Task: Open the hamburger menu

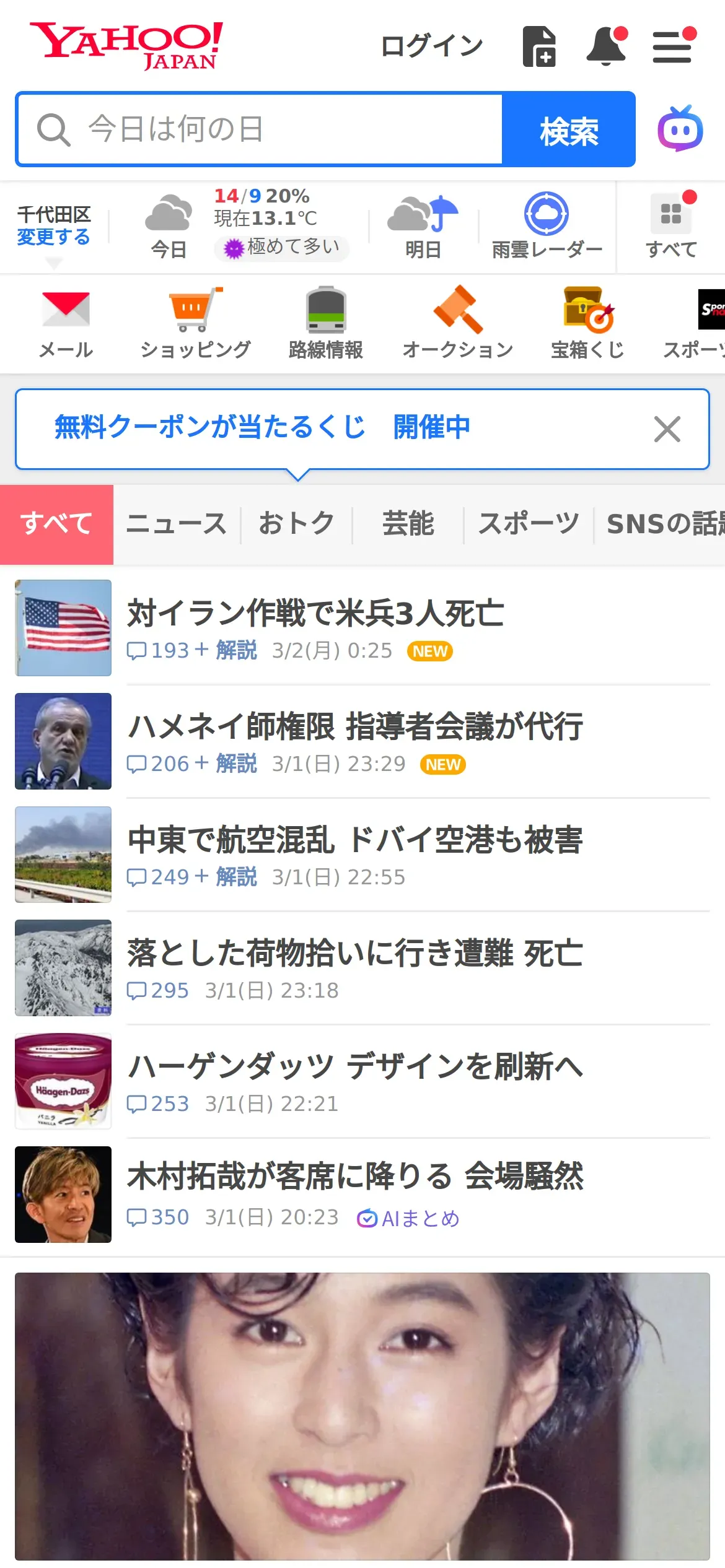Action: [x=672, y=46]
